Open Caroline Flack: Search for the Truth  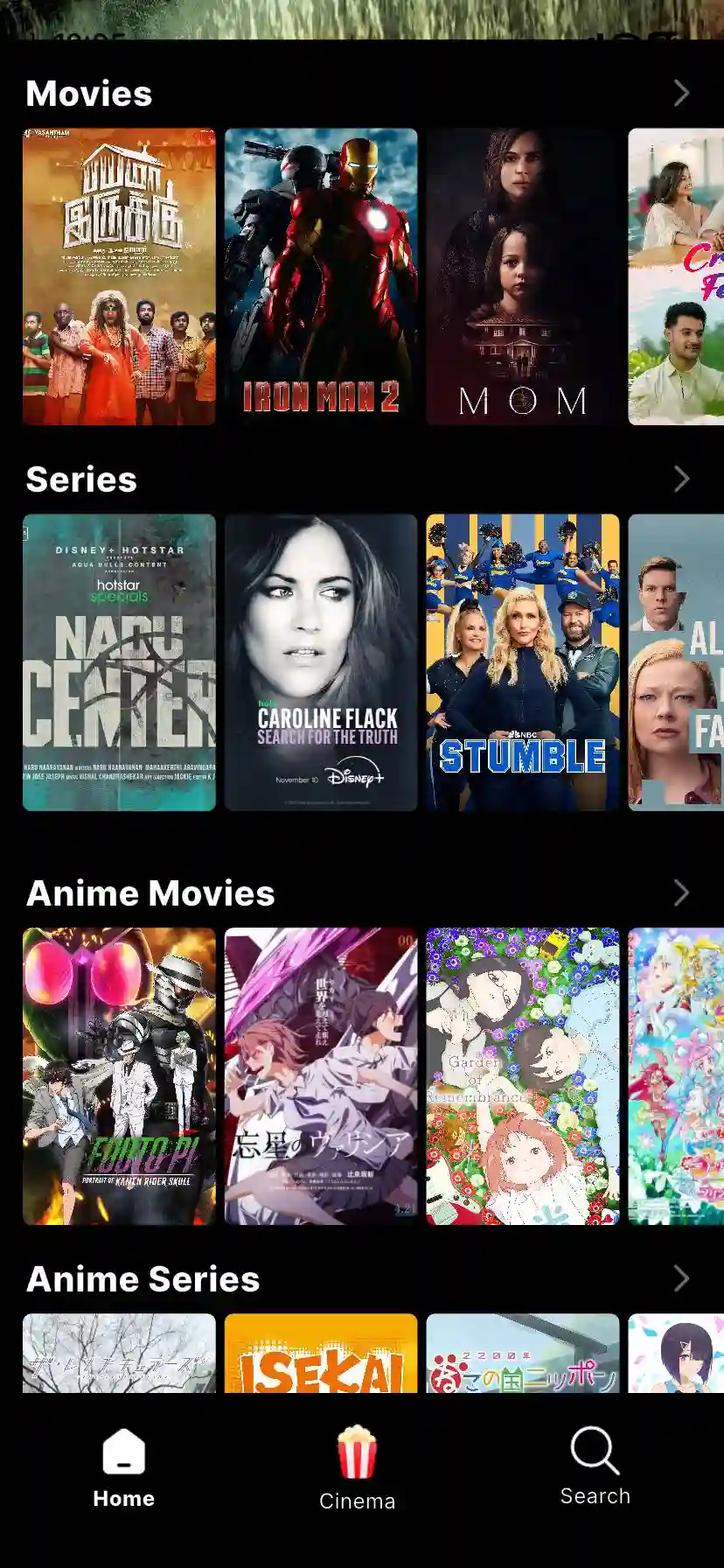[321, 662]
